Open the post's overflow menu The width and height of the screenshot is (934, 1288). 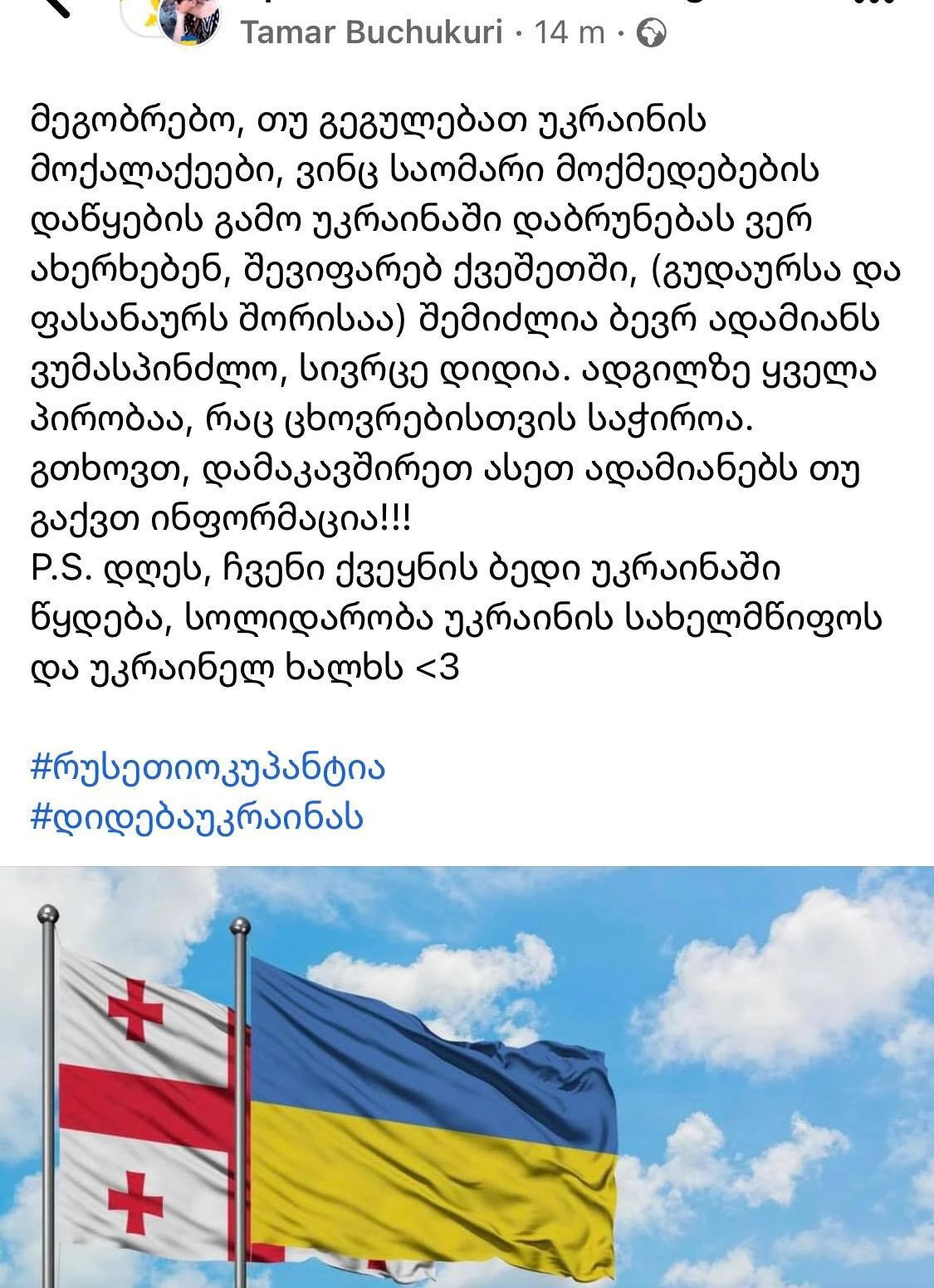point(880,5)
